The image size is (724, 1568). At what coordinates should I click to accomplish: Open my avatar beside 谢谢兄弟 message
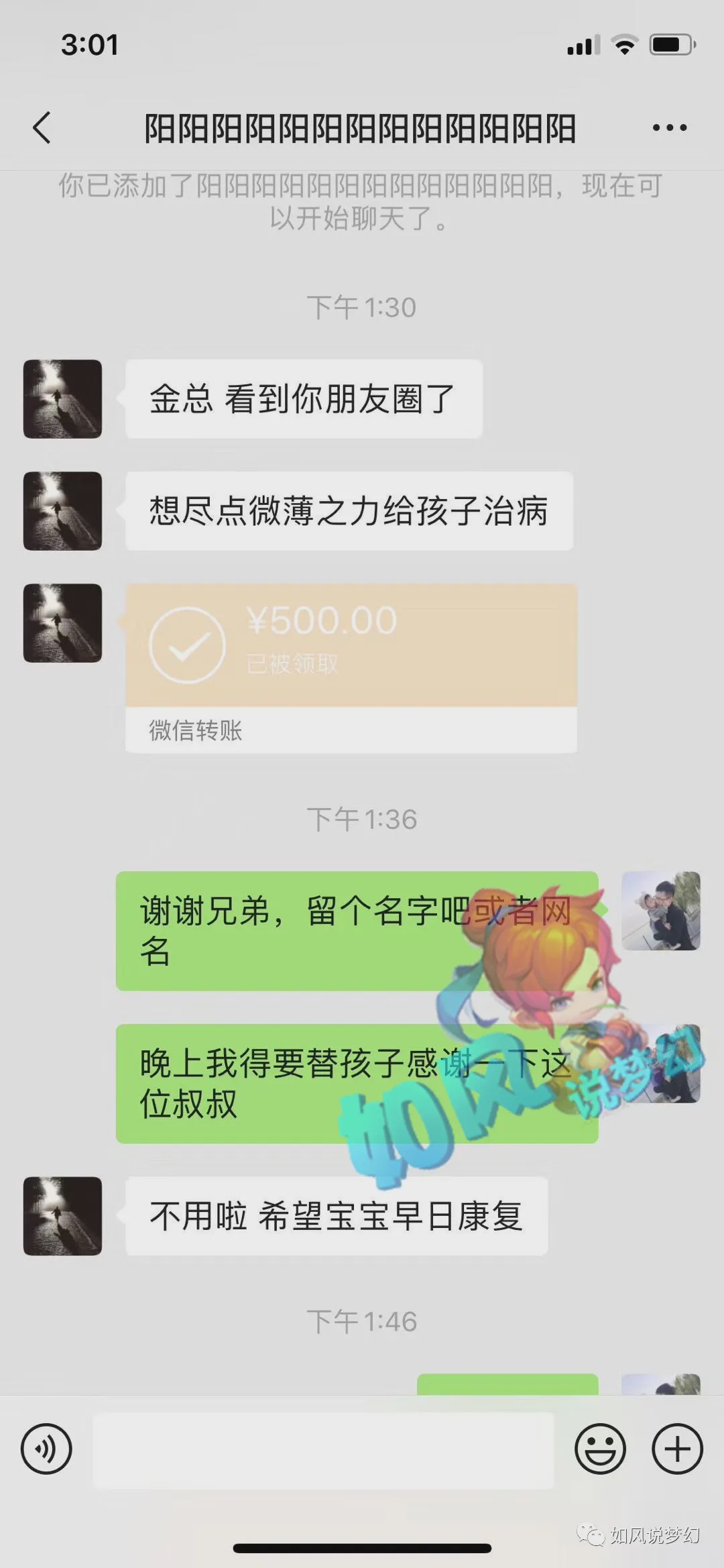(661, 911)
